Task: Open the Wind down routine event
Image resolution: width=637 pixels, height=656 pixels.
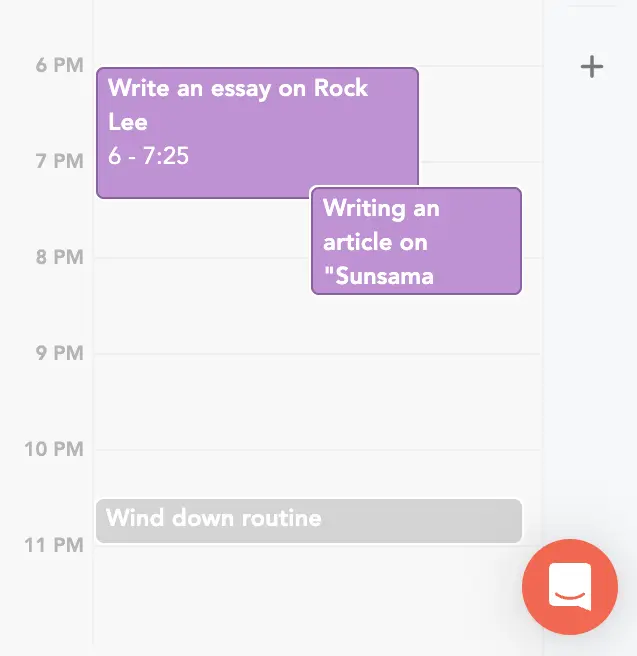Action: coord(308,520)
